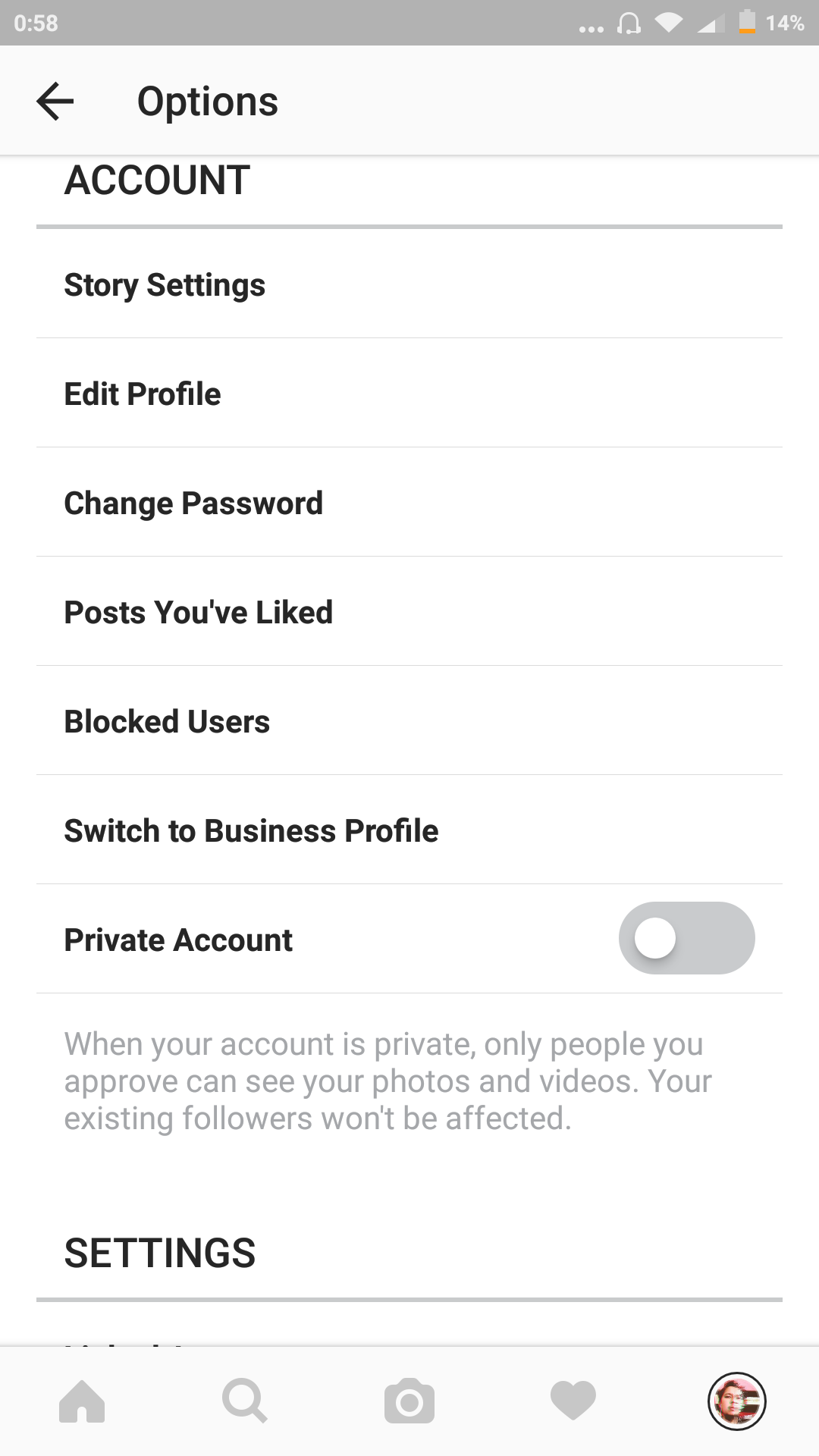The width and height of the screenshot is (819, 1456).
Task: Go to the home feed tab
Action: (x=82, y=1401)
